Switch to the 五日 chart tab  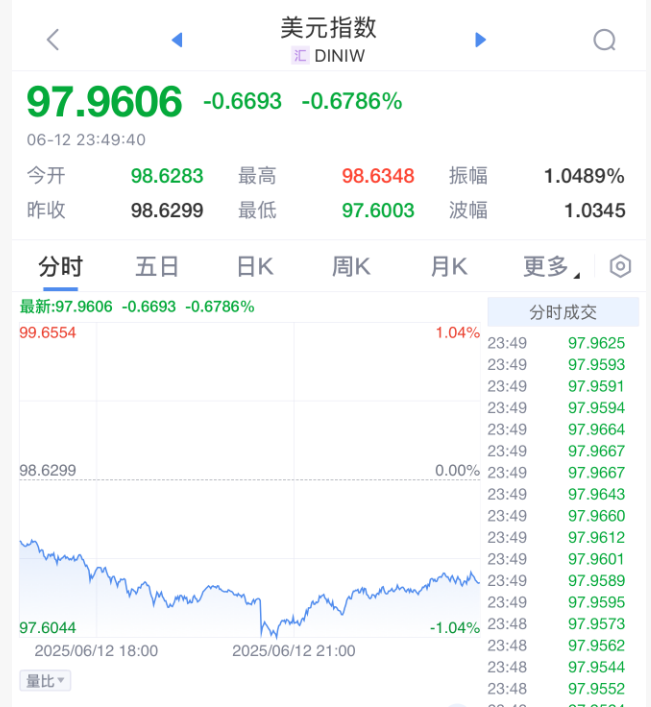(157, 267)
